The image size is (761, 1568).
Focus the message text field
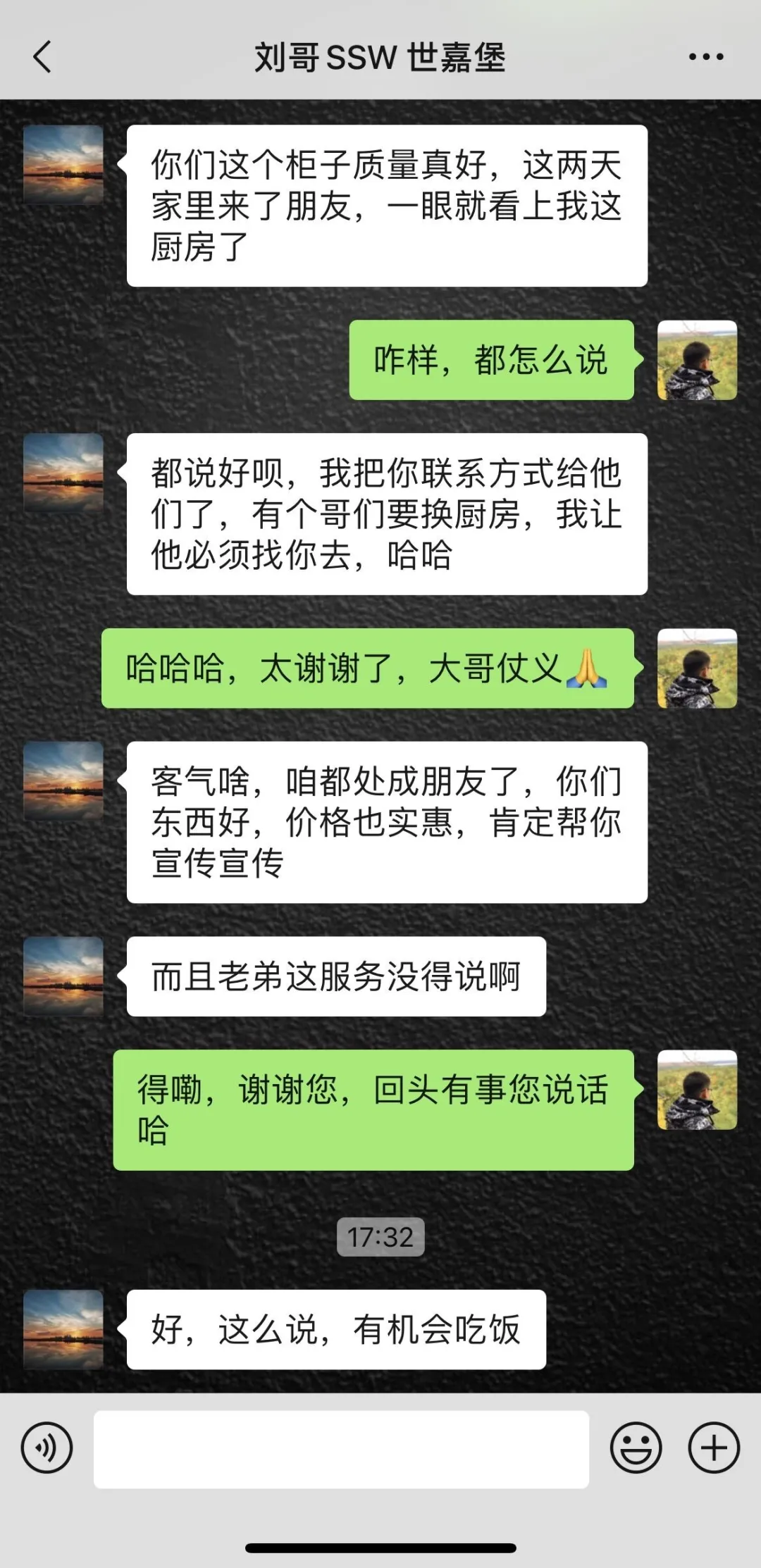(x=341, y=1449)
